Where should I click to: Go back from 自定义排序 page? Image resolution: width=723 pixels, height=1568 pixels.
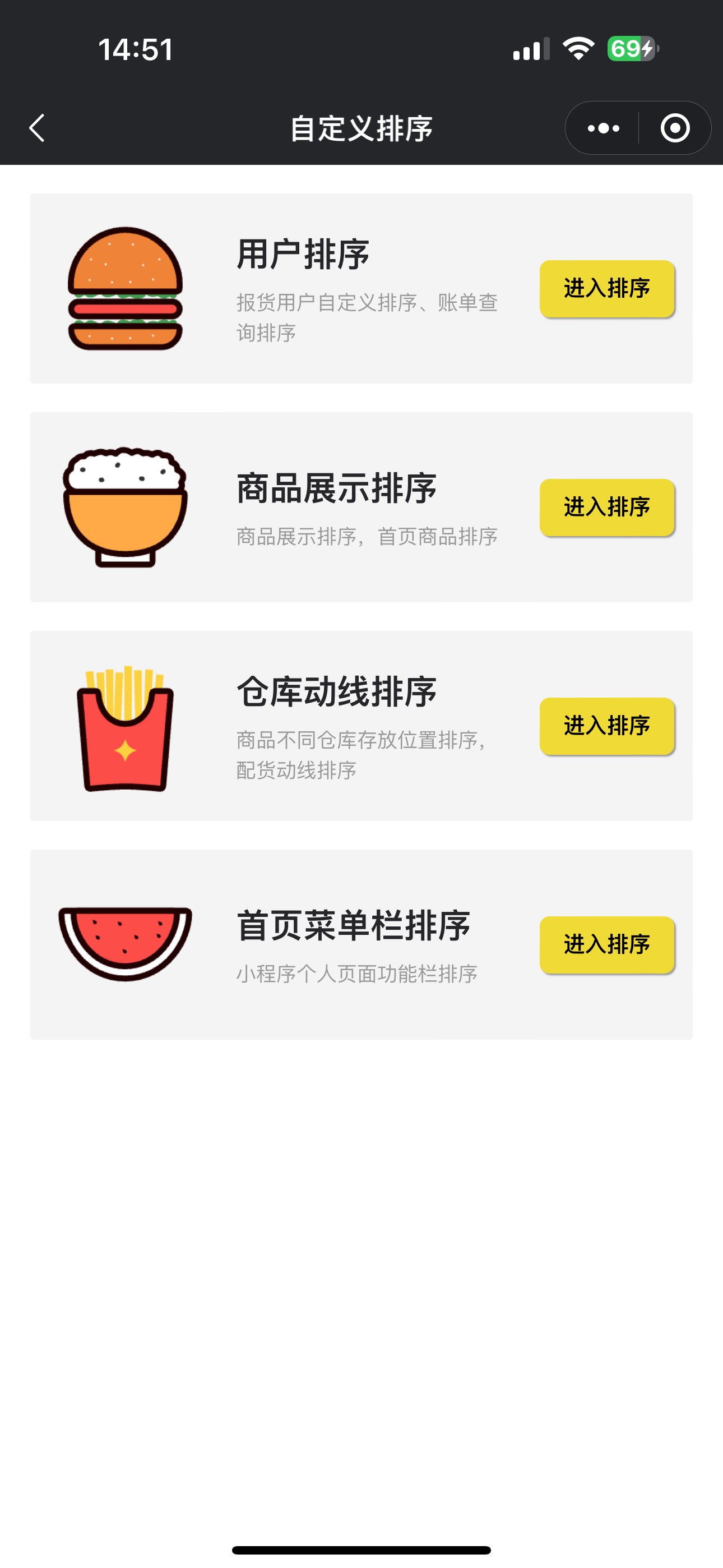(x=38, y=128)
